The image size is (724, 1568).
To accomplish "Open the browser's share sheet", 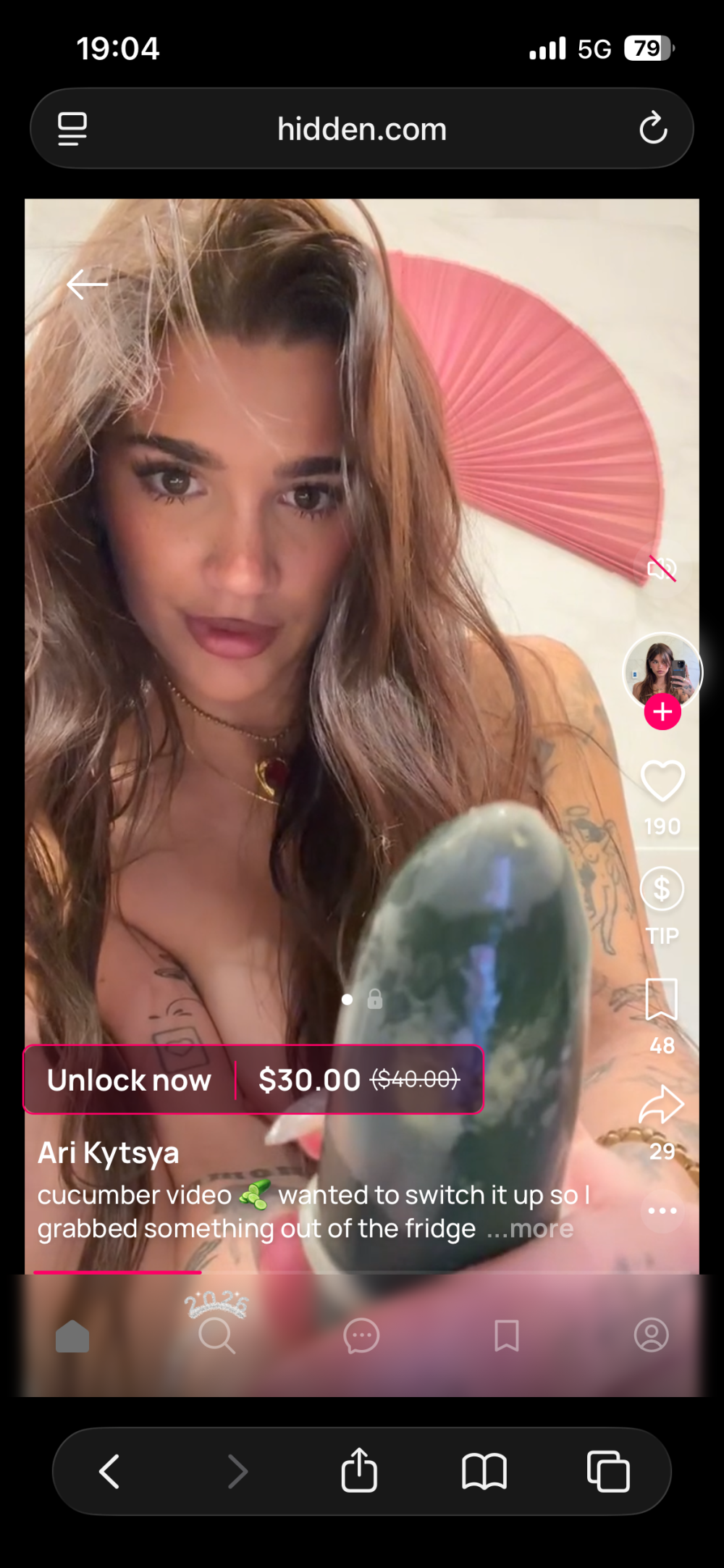I will (359, 1471).
